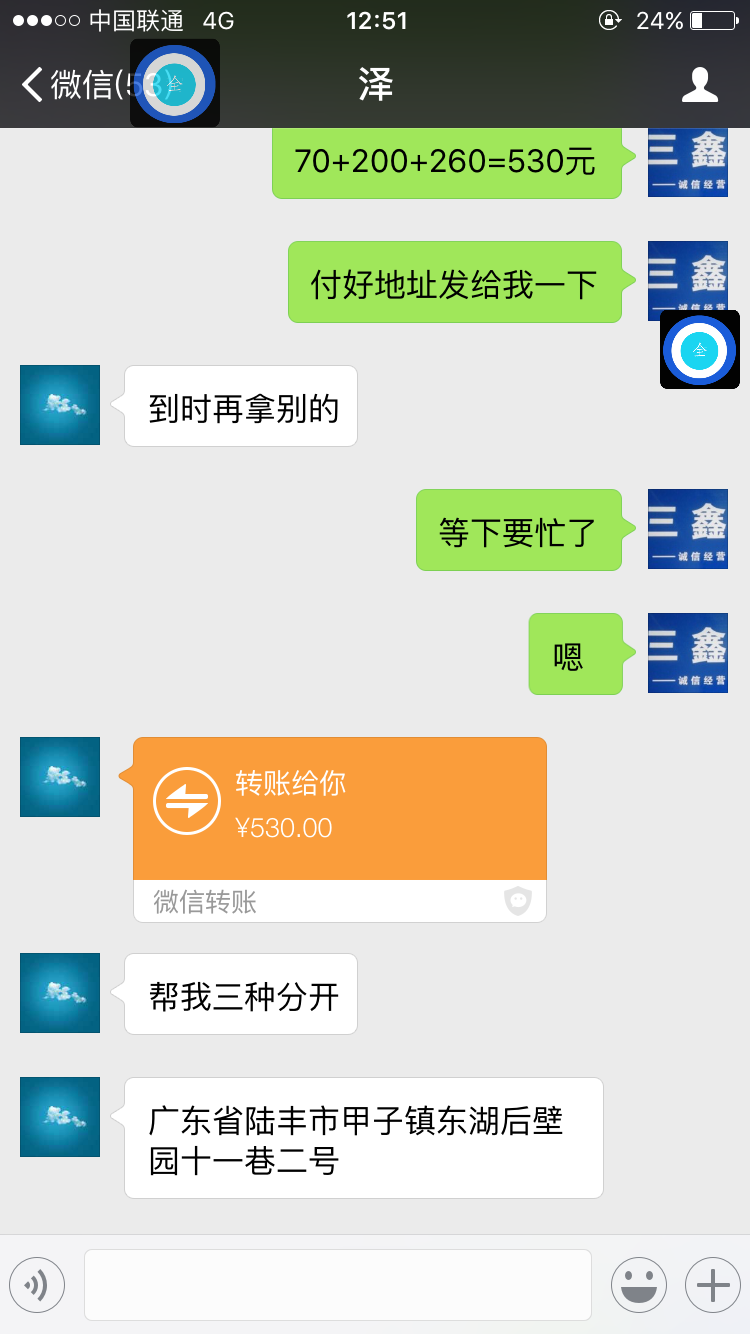This screenshot has height=1334, width=750.
Task: Open the contact profile icon for 泽
Action: pos(699,85)
